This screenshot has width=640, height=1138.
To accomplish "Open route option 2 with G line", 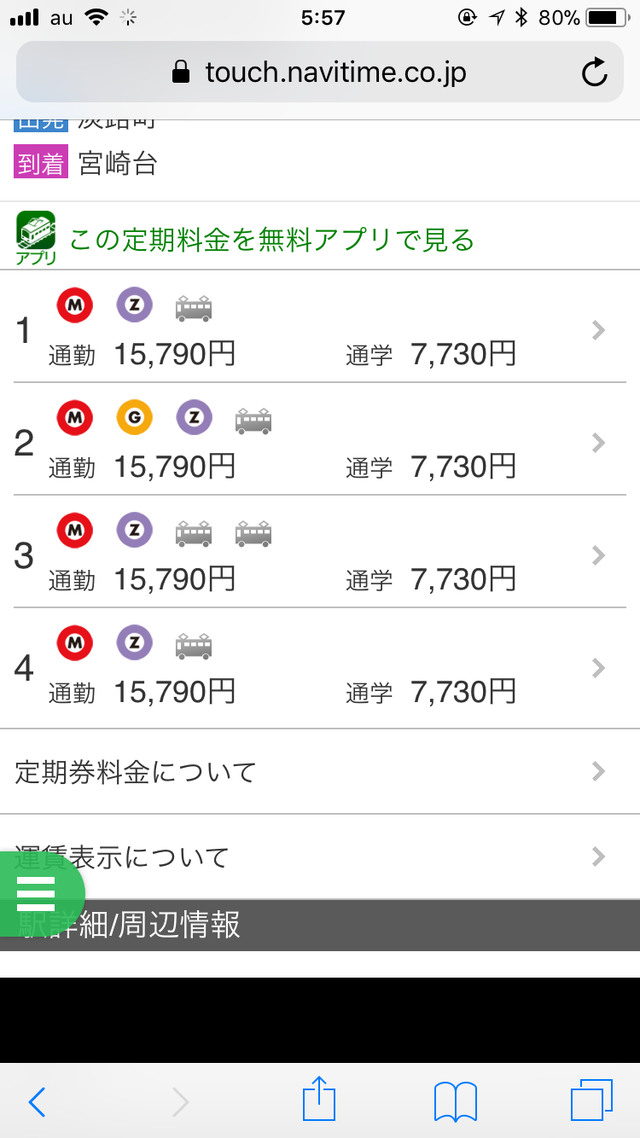I will coord(320,439).
